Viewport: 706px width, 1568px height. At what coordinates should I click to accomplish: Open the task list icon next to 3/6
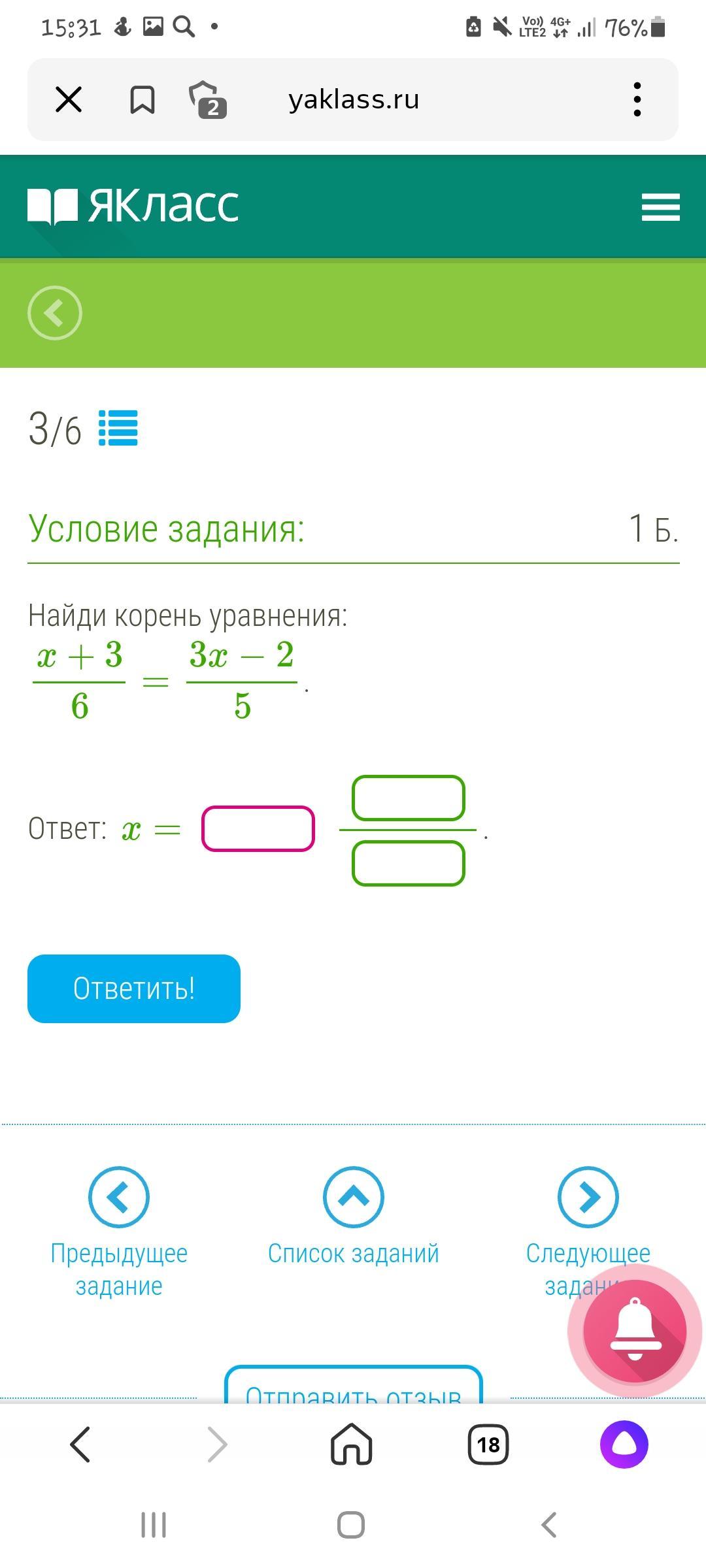[x=118, y=428]
